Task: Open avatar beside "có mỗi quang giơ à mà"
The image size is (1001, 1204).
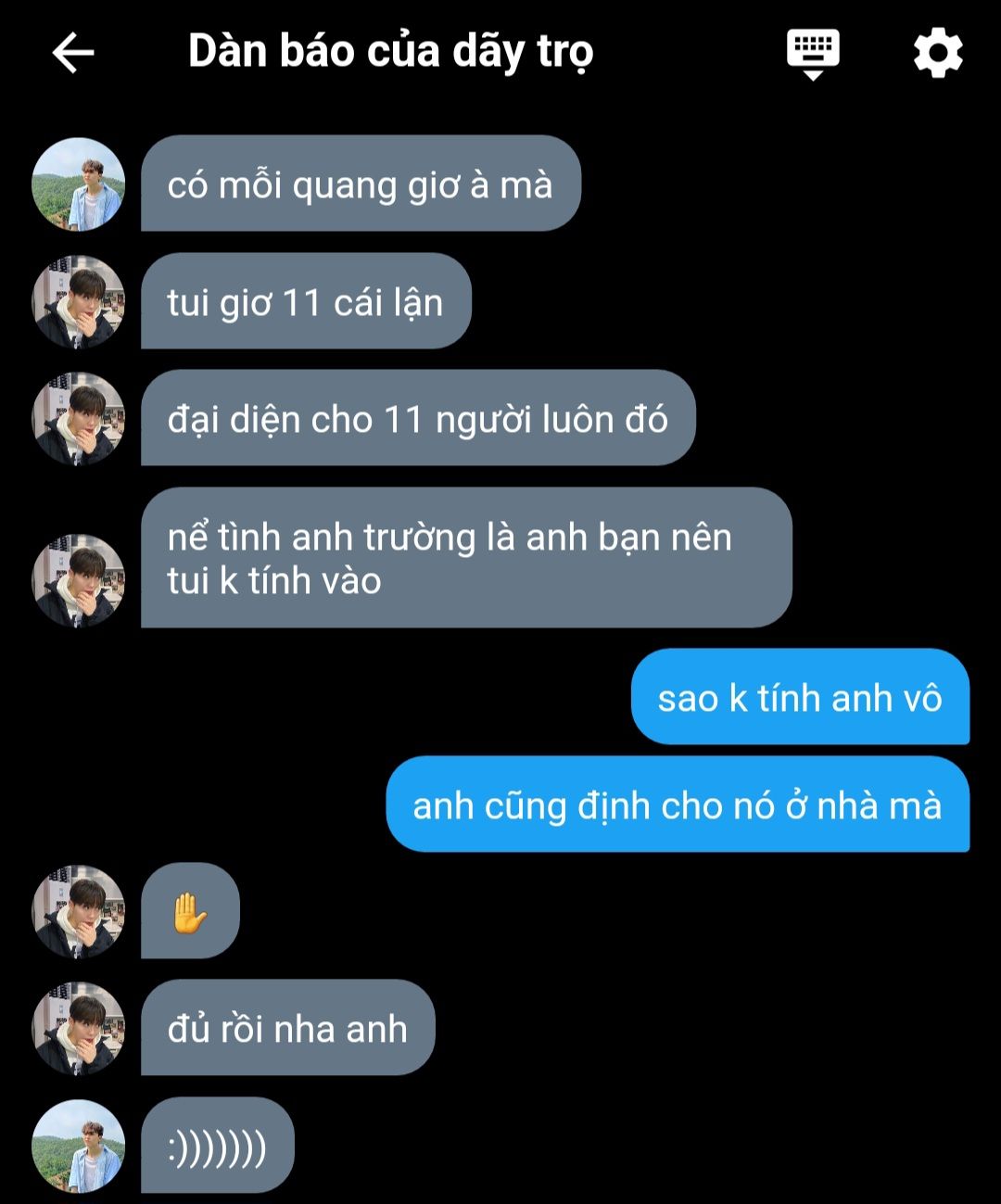Action: pos(79,184)
